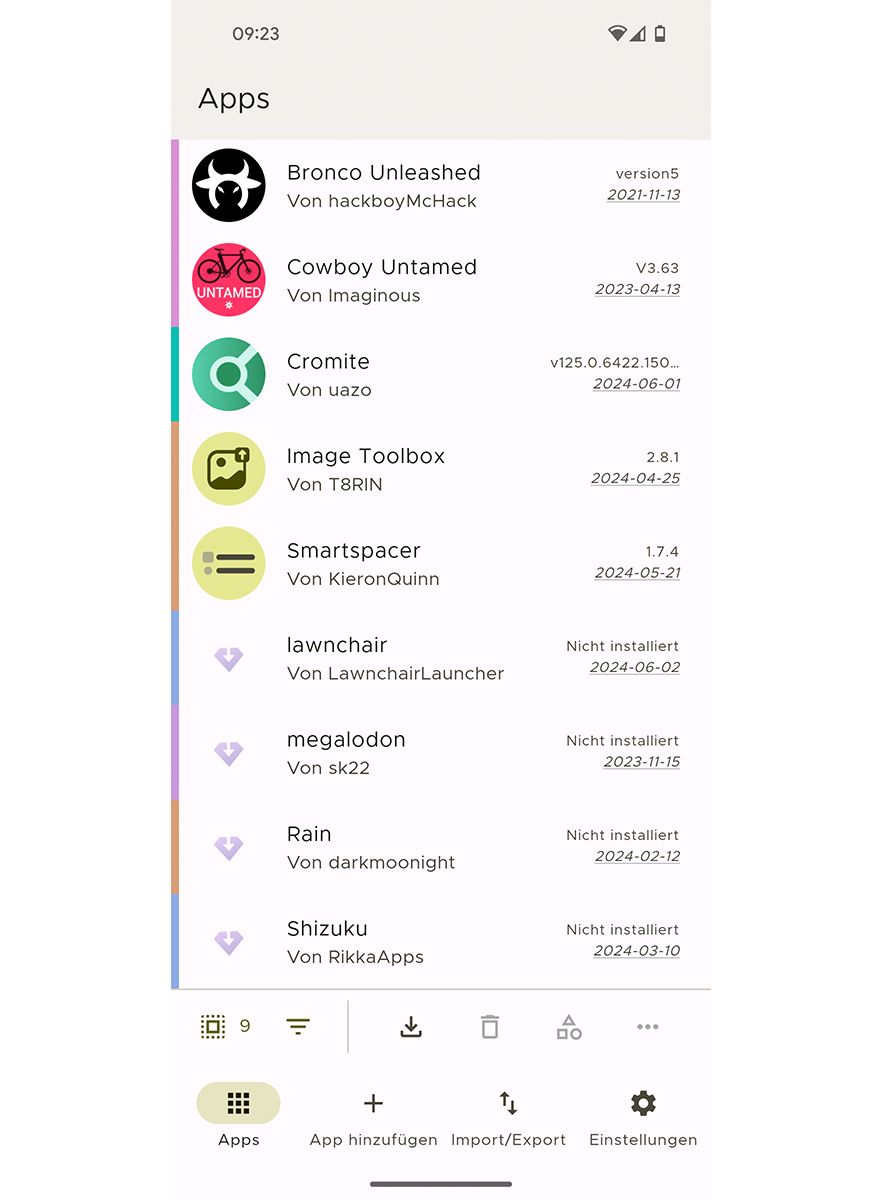Tap the categories shapes icon
This screenshot has height=1200, width=882.
point(569,1027)
